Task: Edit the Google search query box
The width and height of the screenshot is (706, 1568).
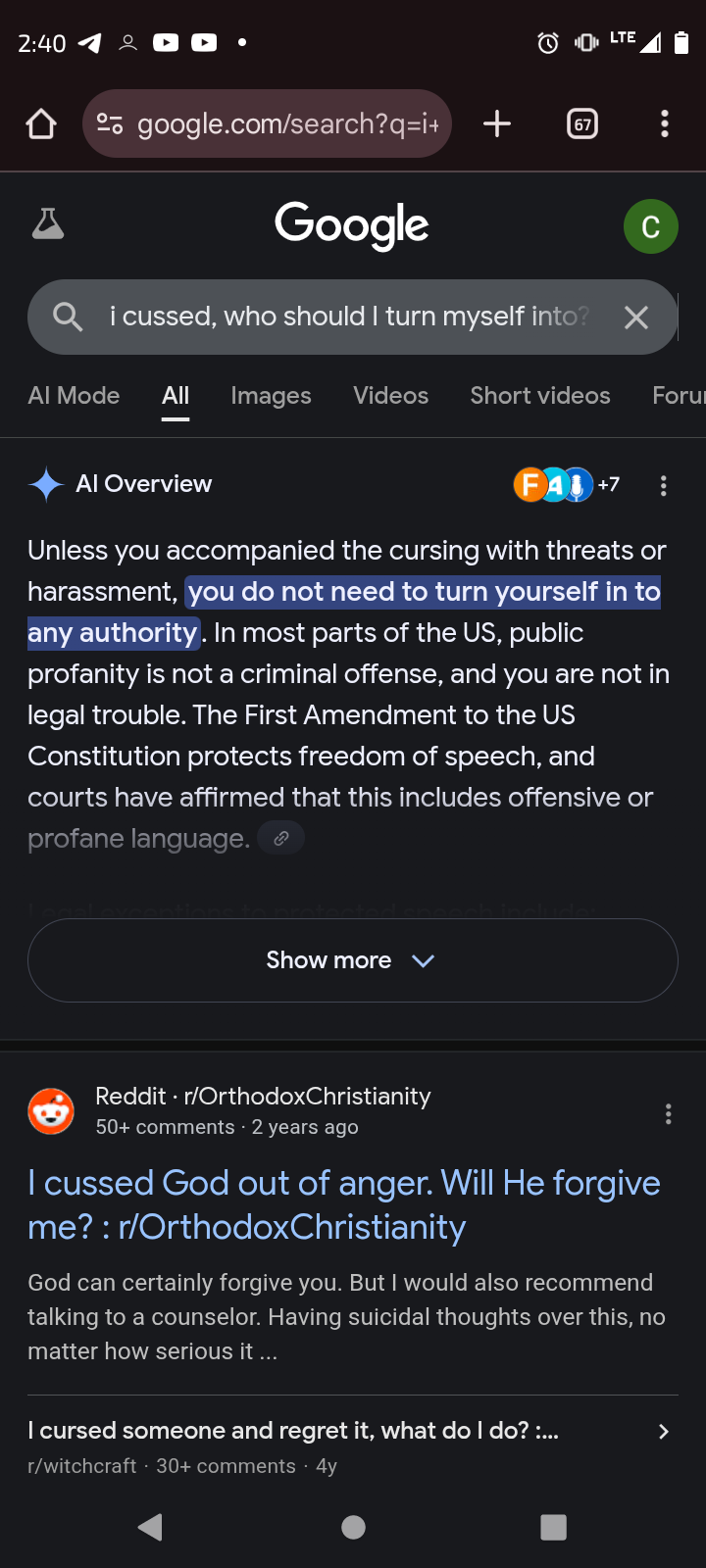Action: (x=348, y=317)
